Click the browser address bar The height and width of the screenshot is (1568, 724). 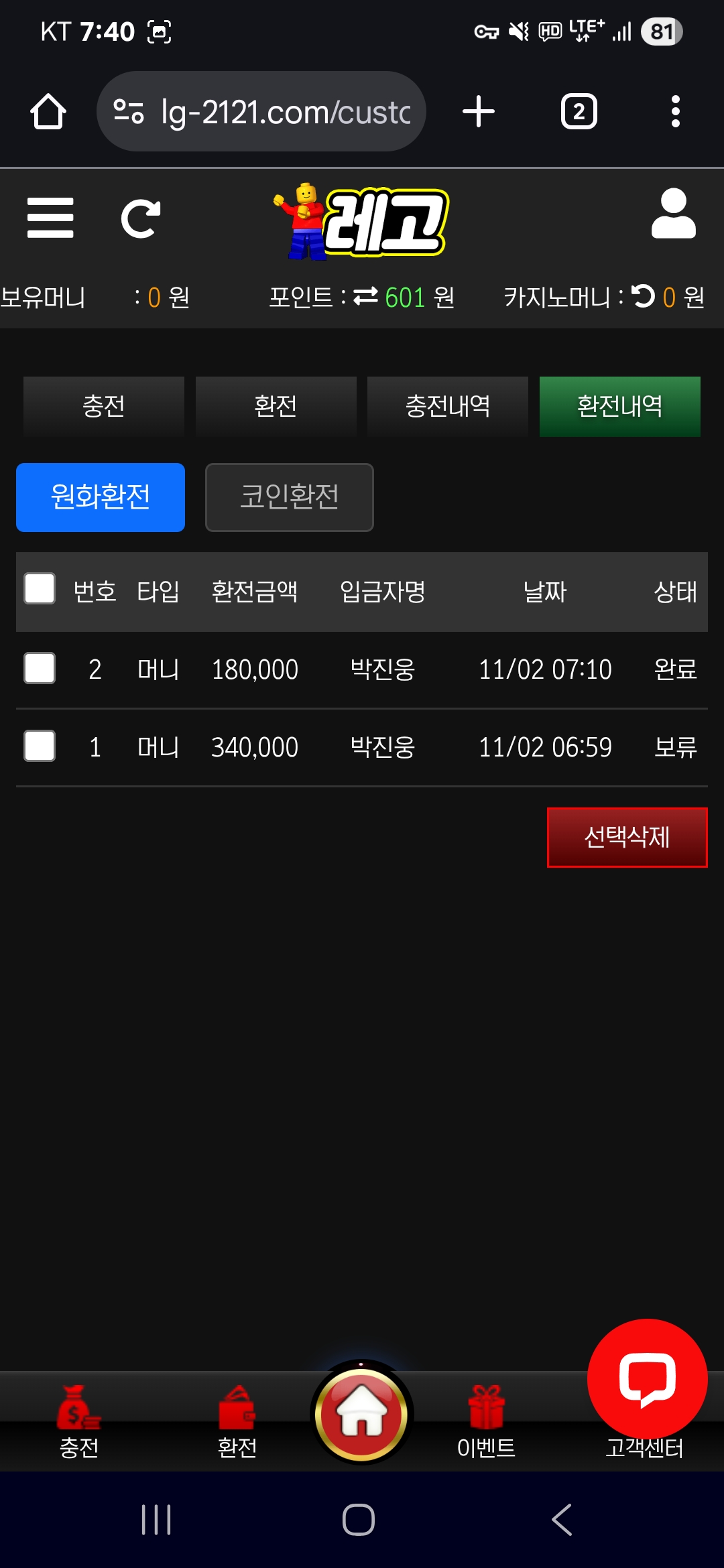click(x=261, y=111)
